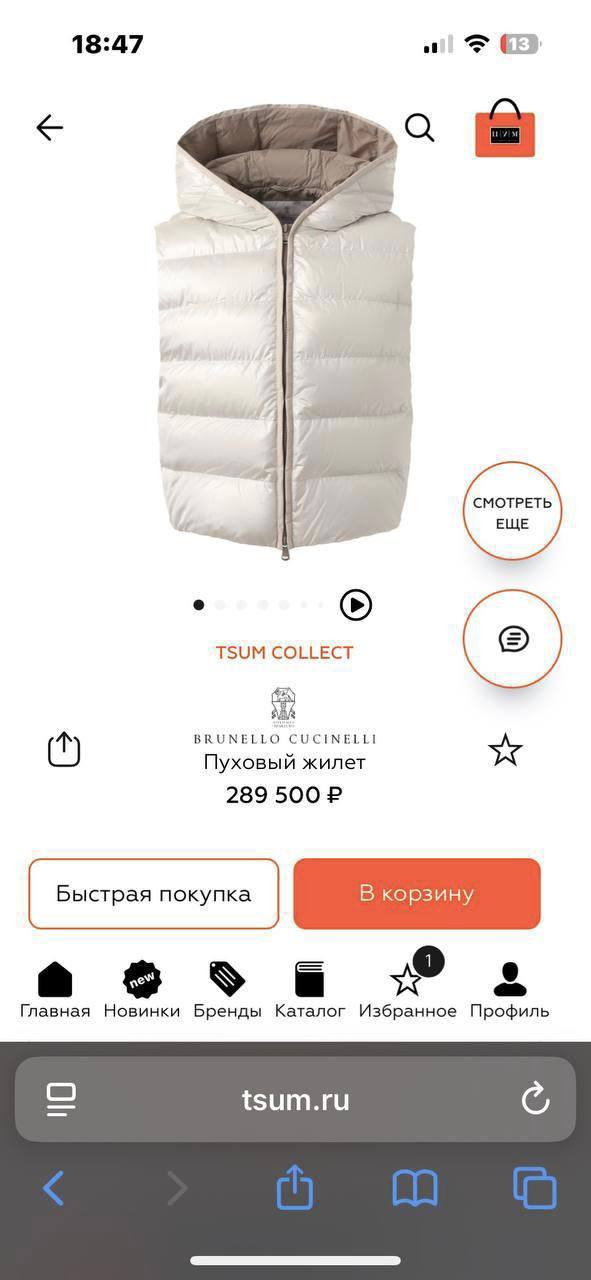Open the search magnifier icon
591x1280 pixels.
[x=419, y=128]
